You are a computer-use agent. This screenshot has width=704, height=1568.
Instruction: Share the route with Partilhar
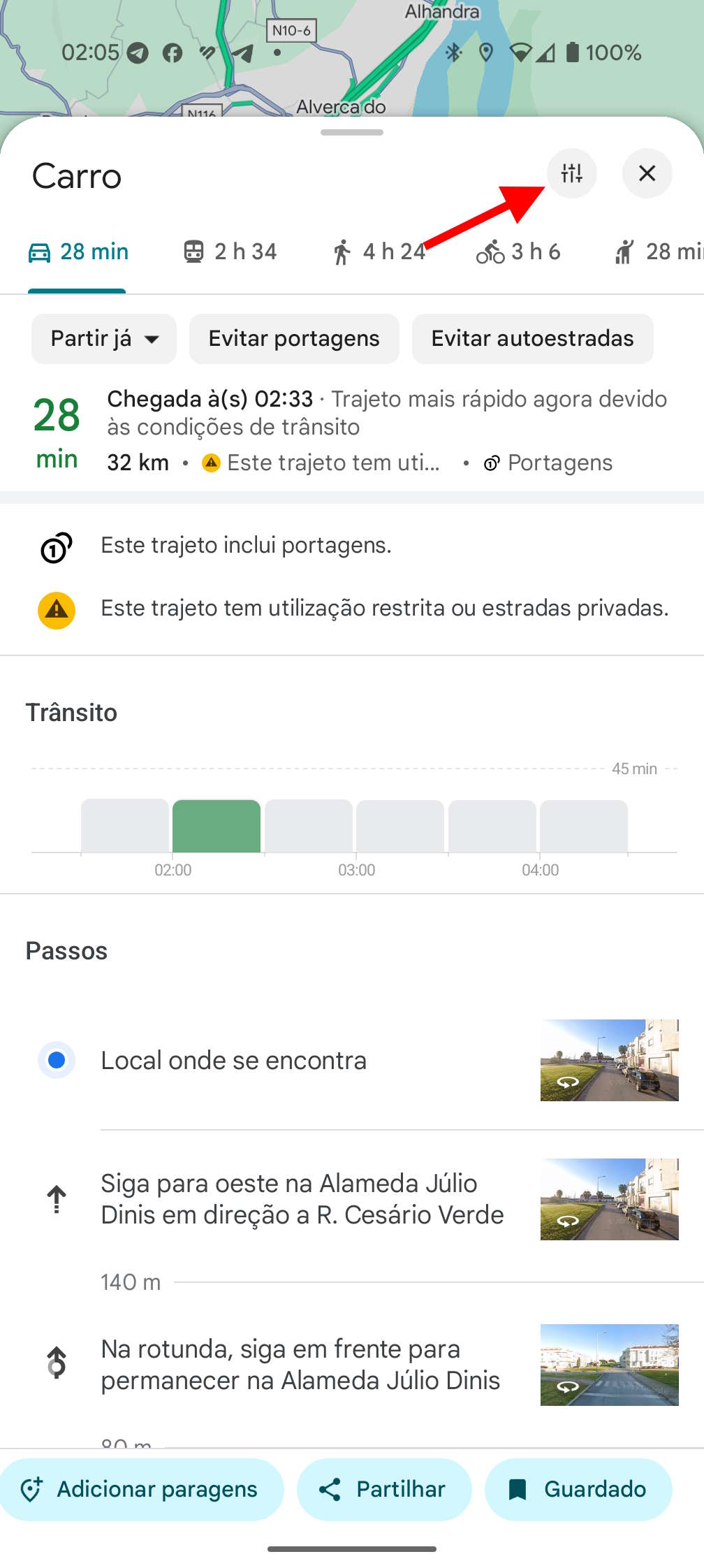[383, 1489]
